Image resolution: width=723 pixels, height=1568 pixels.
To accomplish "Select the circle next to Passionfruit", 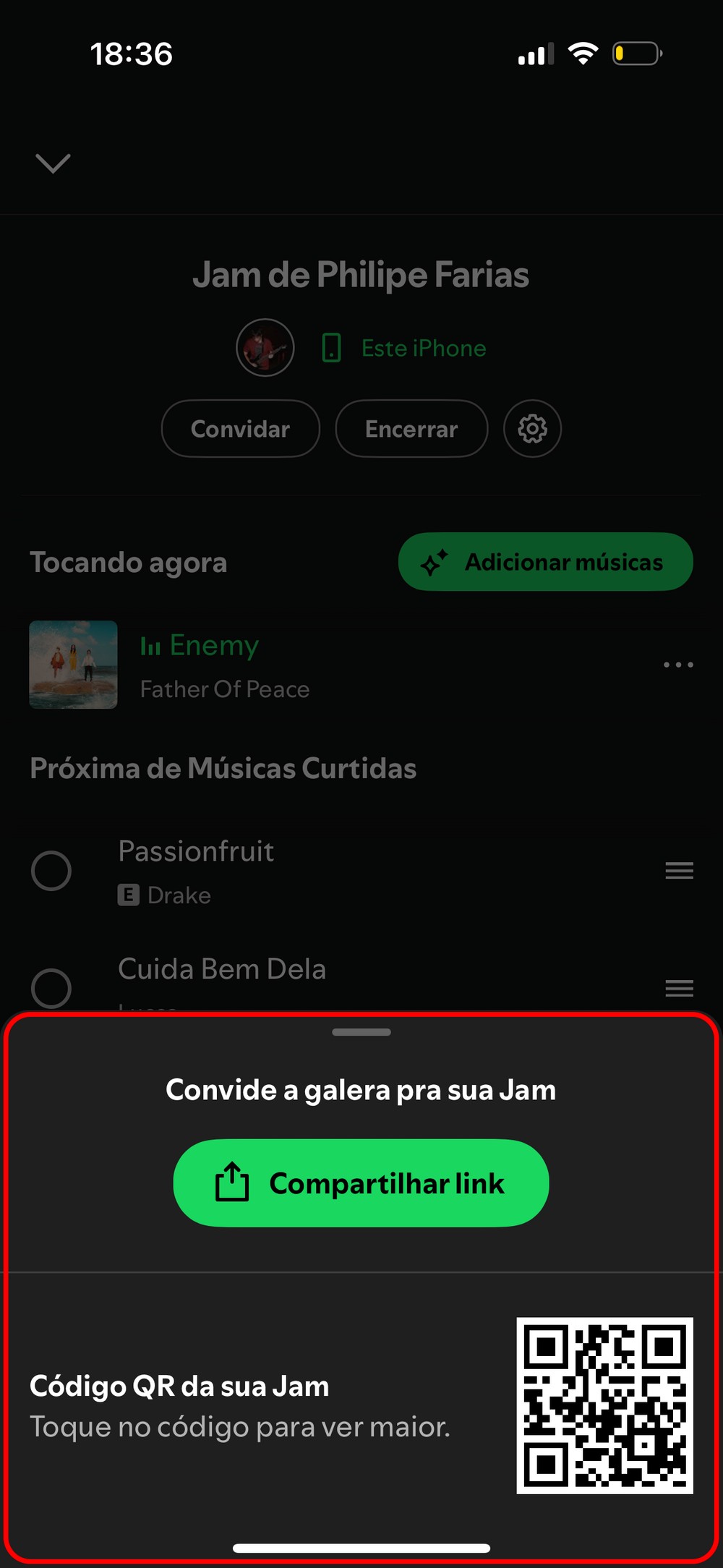I will [x=51, y=870].
